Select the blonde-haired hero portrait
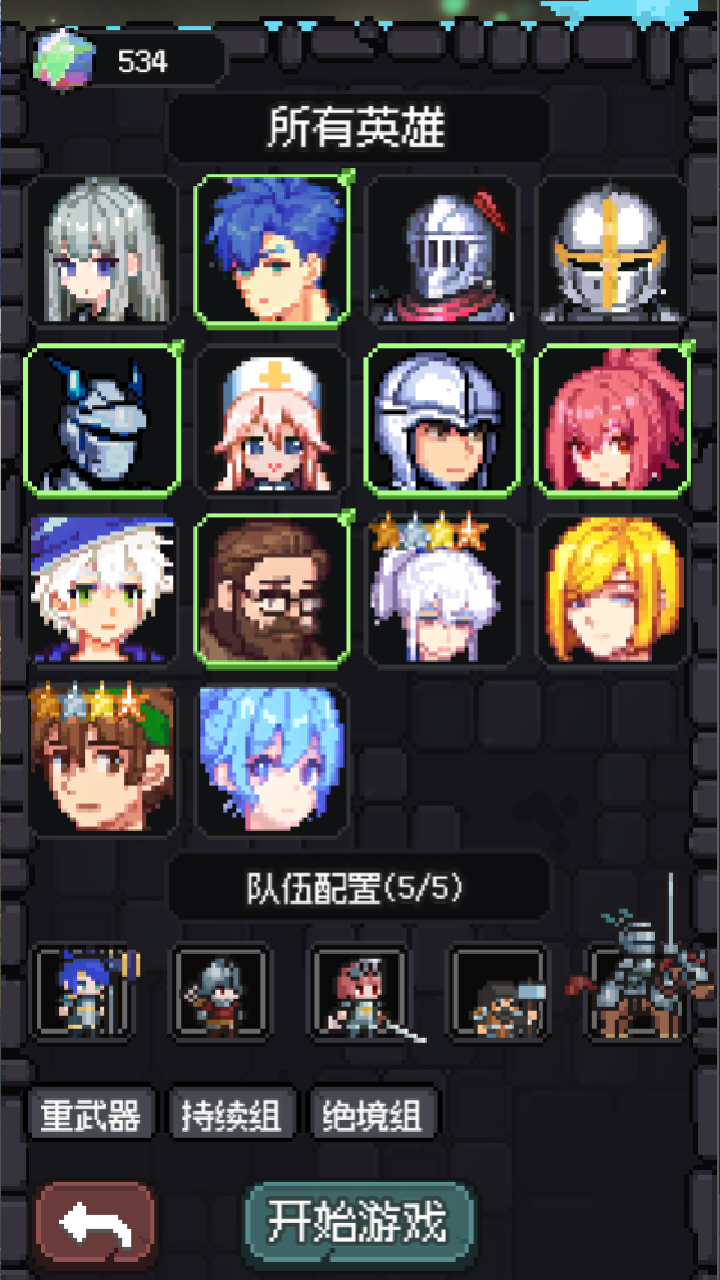This screenshot has width=720, height=1280. 612,590
